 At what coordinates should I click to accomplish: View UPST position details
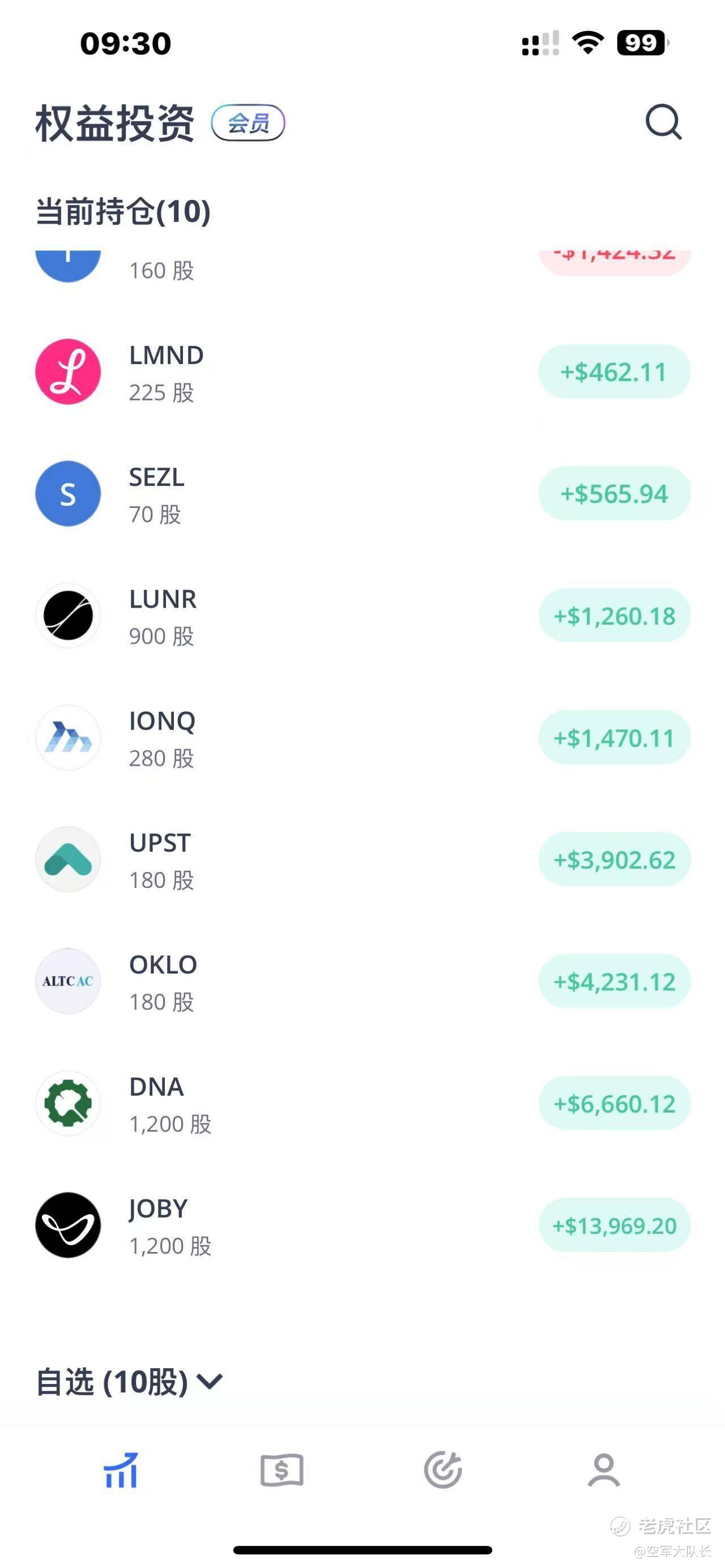(x=362, y=860)
